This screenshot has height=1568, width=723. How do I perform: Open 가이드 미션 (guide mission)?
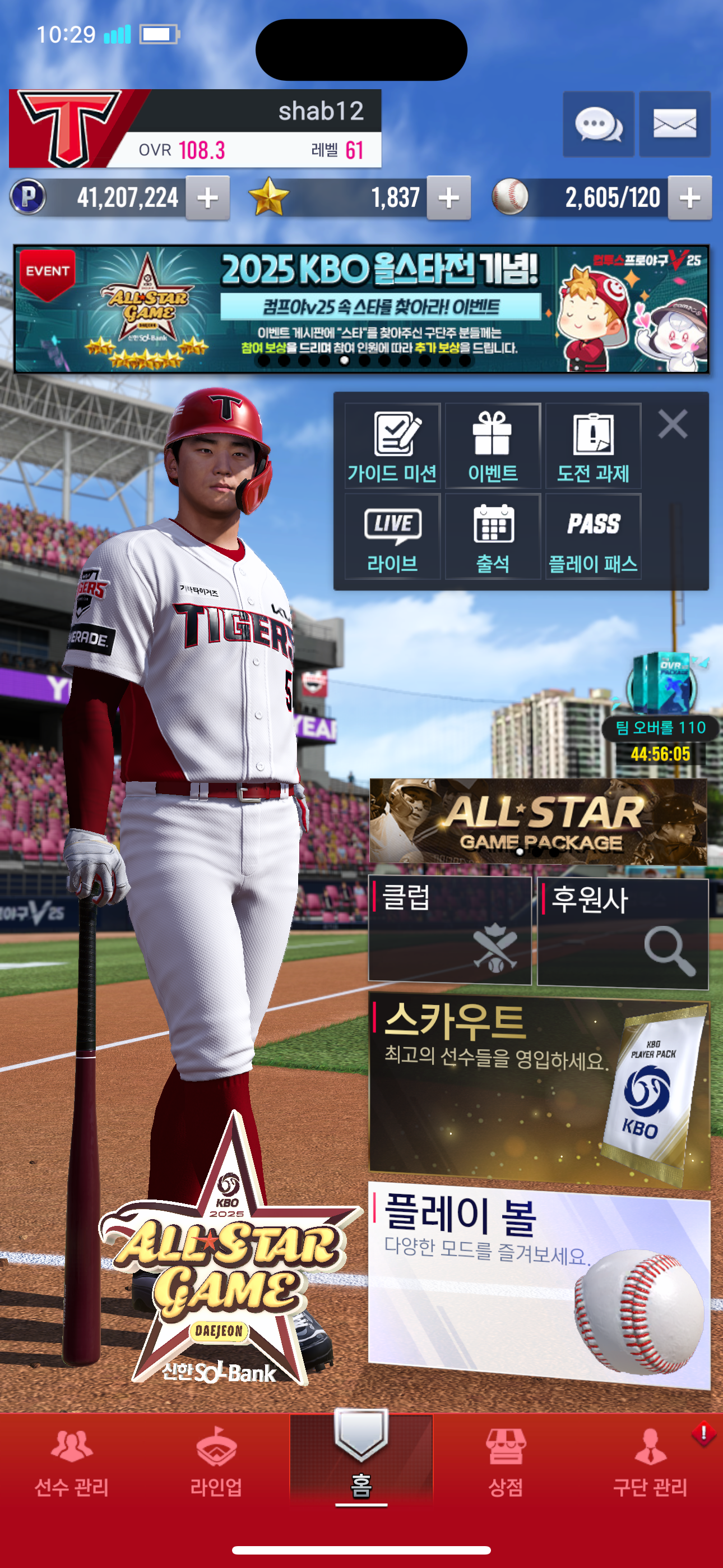click(392, 446)
